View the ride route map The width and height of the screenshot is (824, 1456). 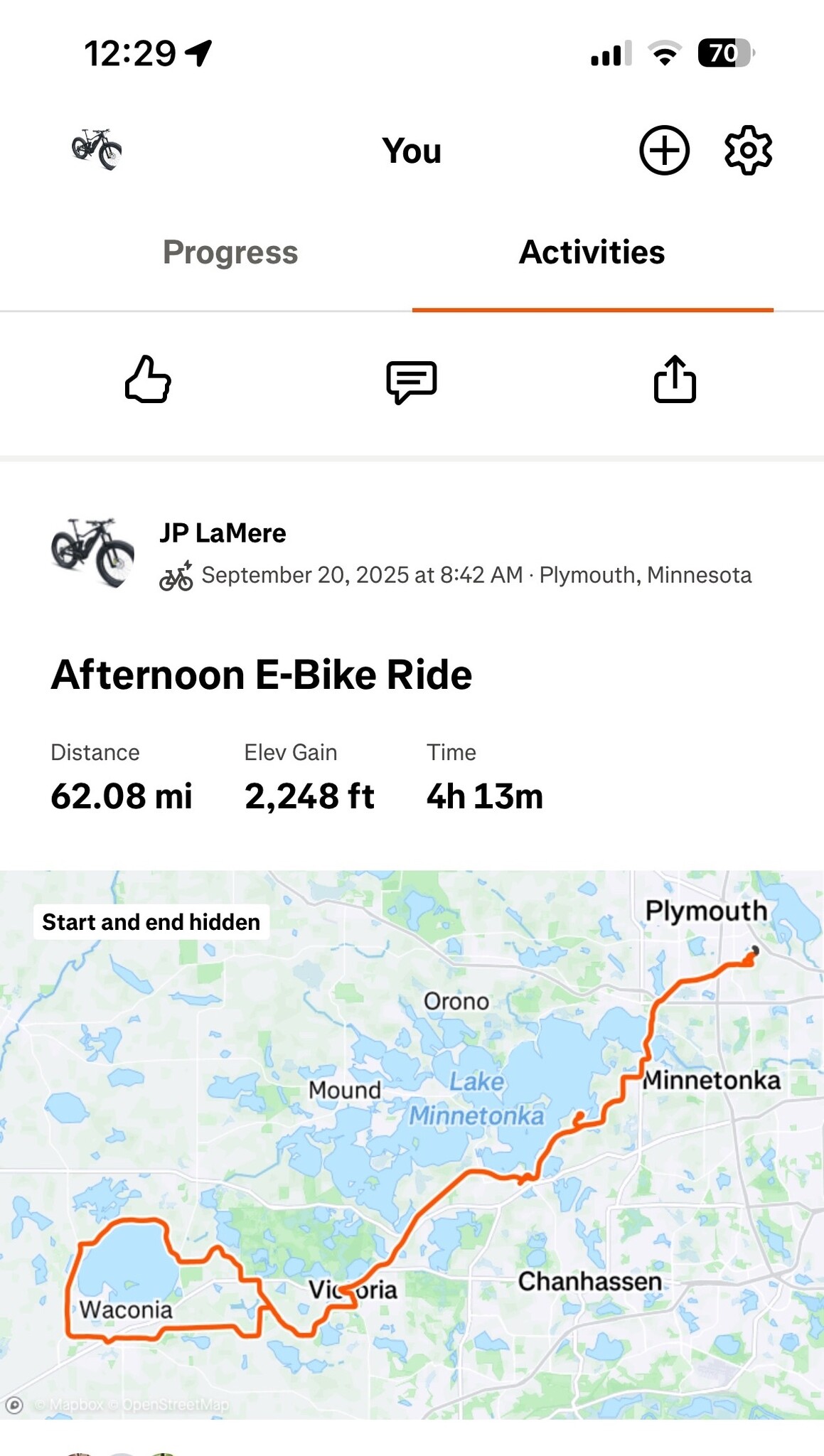[x=412, y=1145]
